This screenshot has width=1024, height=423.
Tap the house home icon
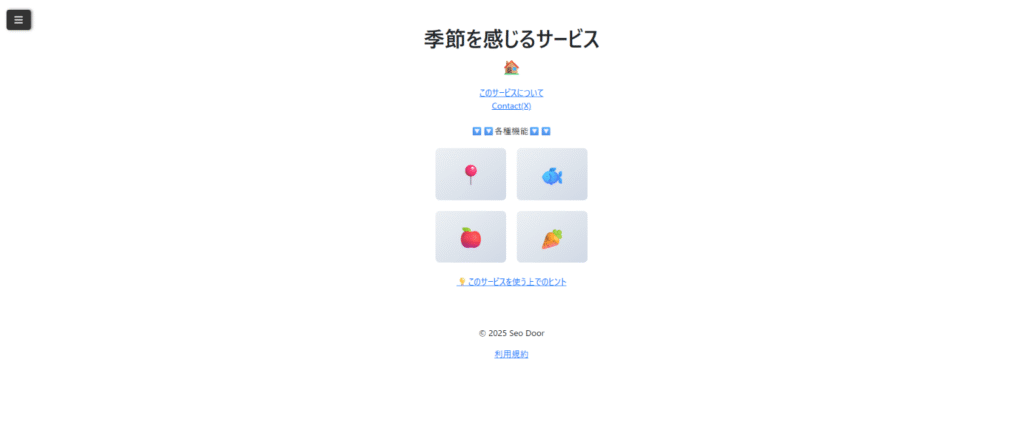[511, 68]
